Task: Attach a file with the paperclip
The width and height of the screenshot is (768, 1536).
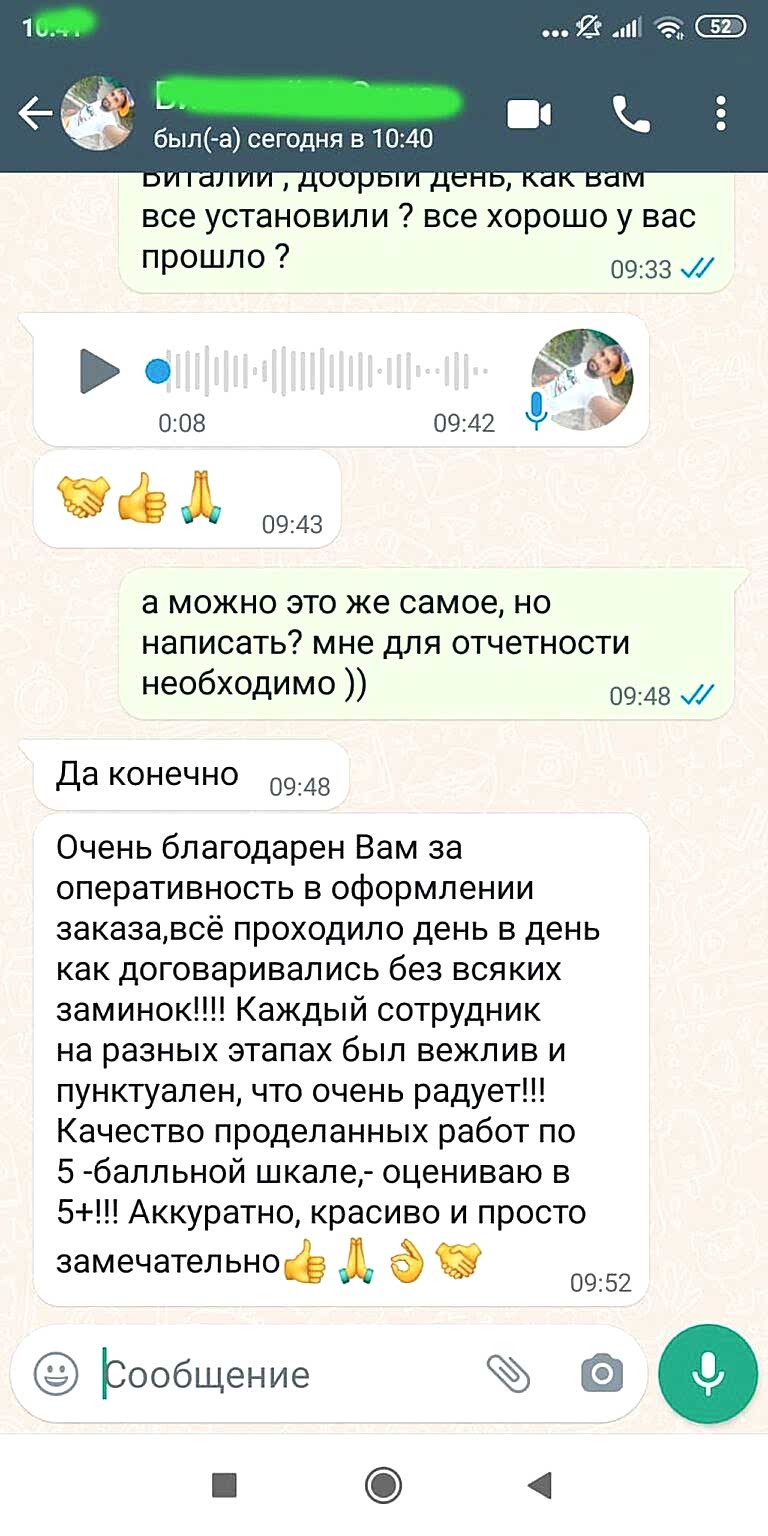Action: coord(508,1374)
